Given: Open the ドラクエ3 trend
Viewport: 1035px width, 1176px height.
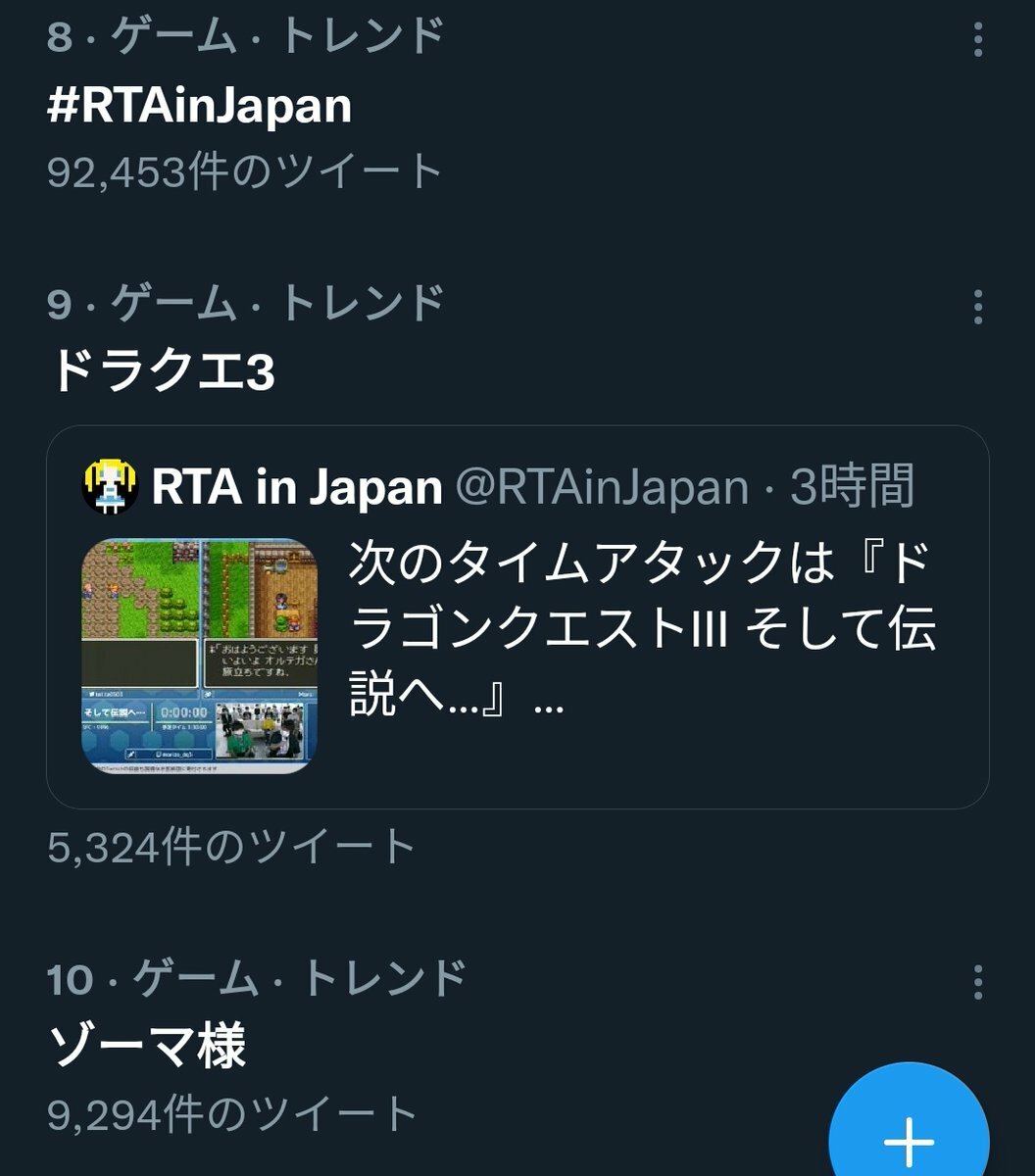Looking at the screenshot, I should click(163, 372).
